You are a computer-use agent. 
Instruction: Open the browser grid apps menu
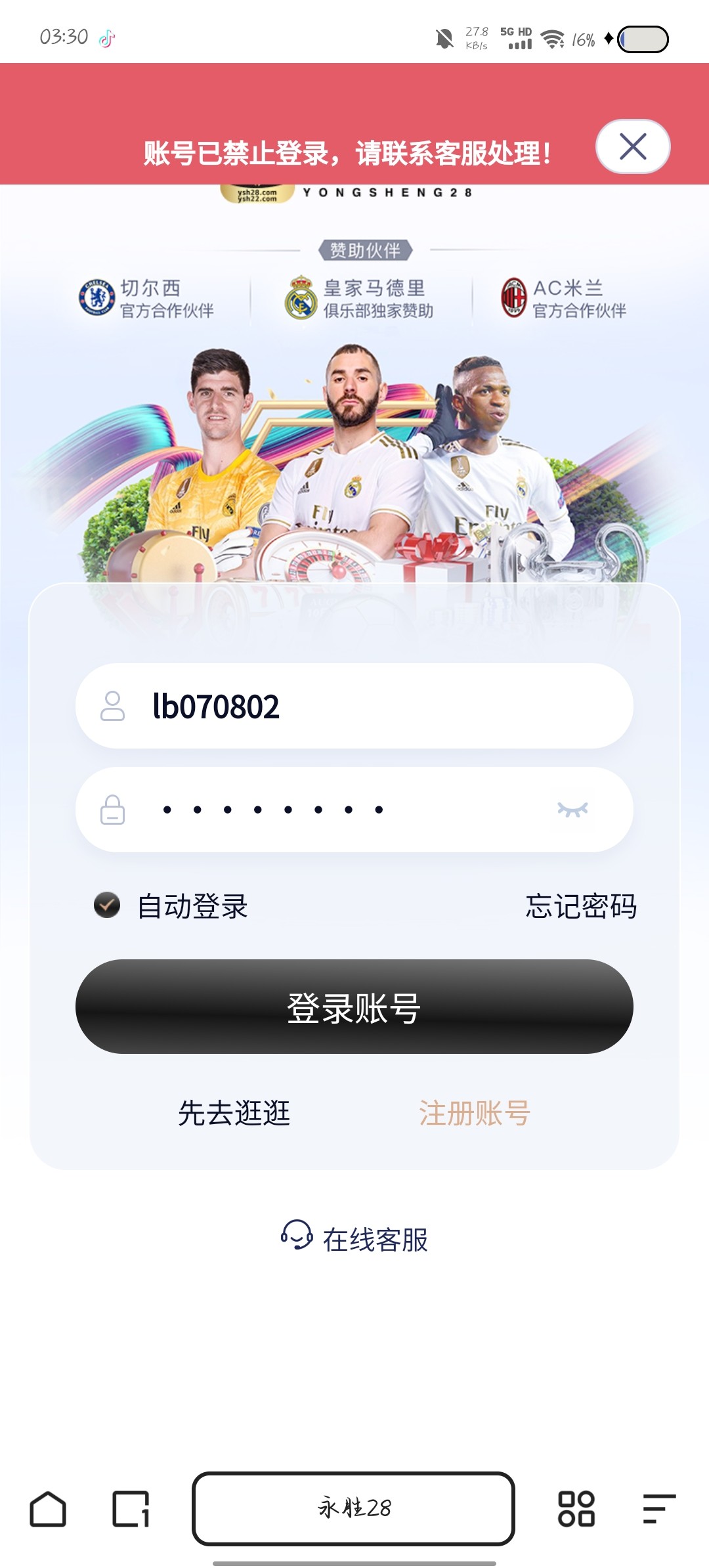[x=576, y=1509]
